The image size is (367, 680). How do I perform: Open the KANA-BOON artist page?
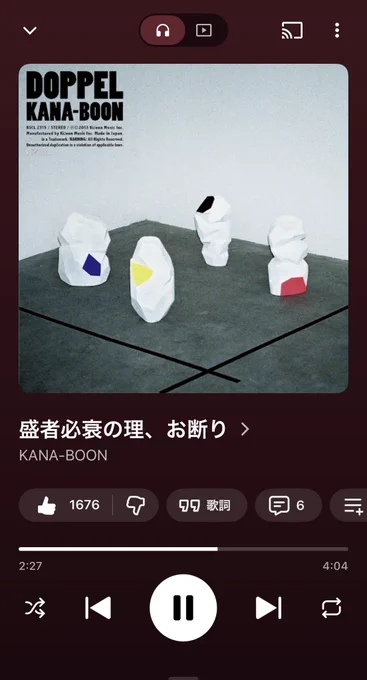63,455
